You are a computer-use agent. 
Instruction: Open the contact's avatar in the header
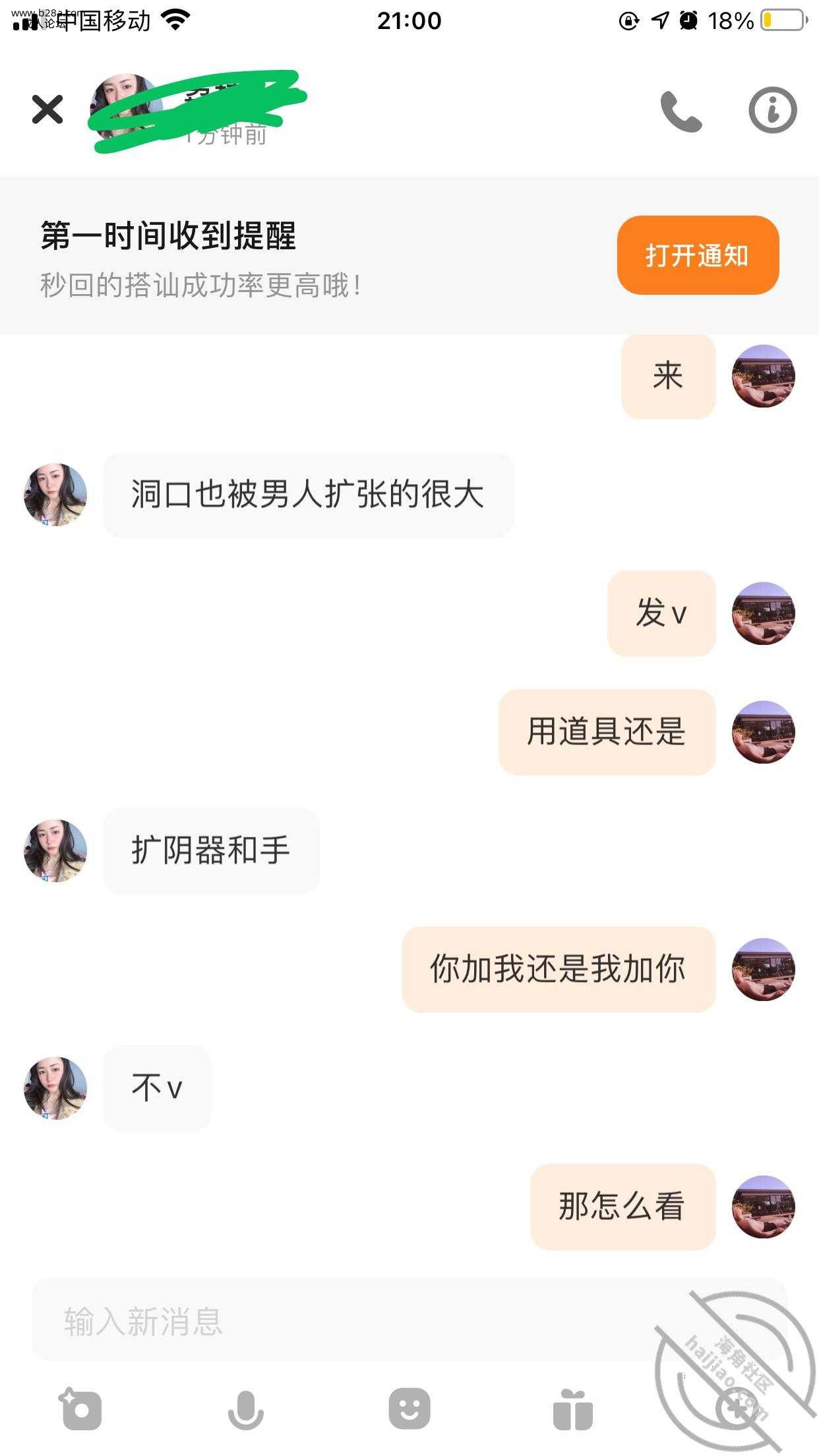[x=122, y=107]
